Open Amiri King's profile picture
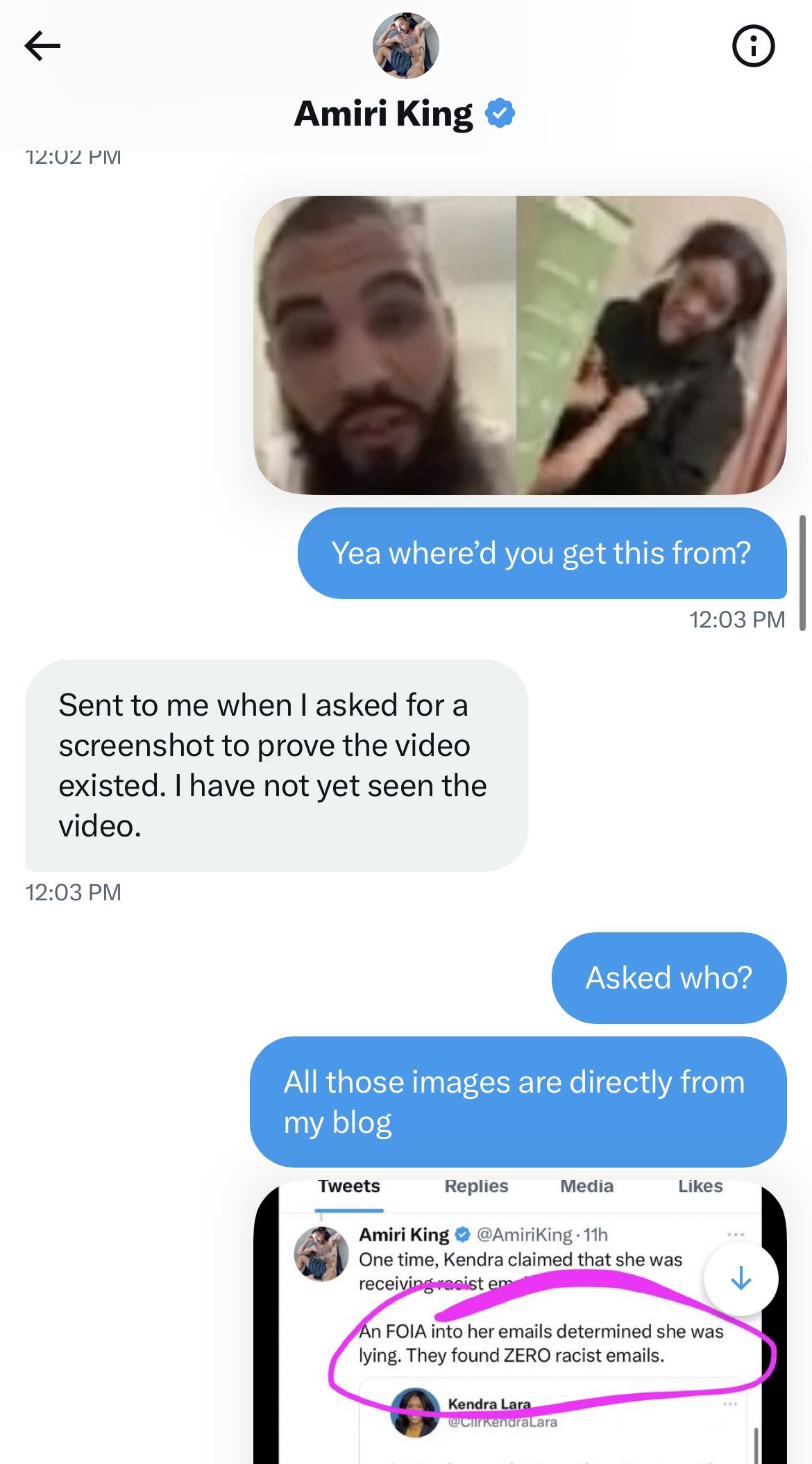Screen dimensions: 812x1464 pyautogui.click(x=406, y=47)
